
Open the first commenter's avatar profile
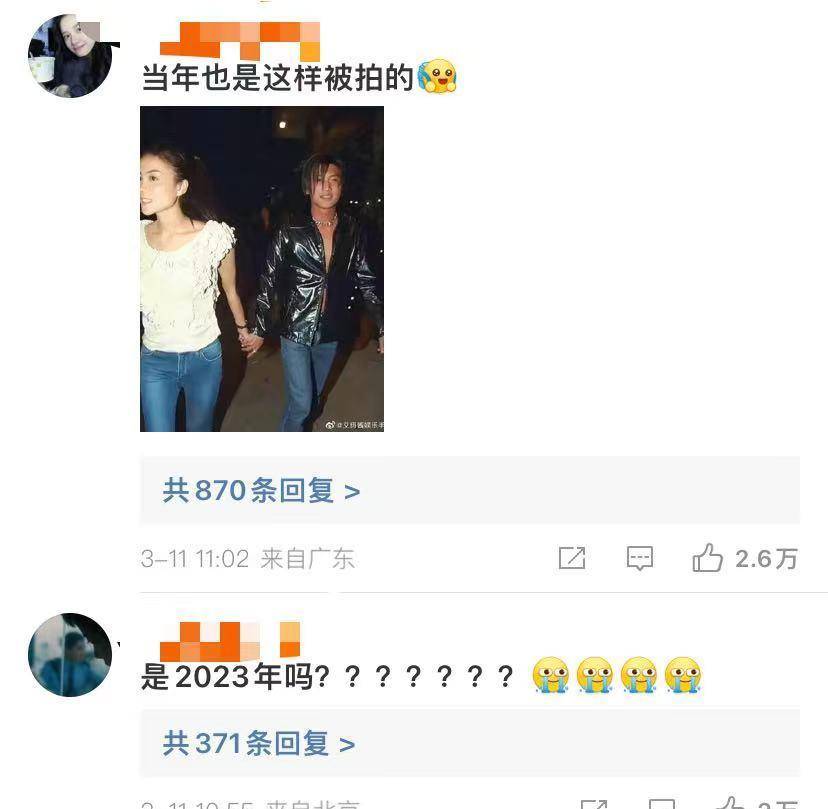click(x=69, y=56)
